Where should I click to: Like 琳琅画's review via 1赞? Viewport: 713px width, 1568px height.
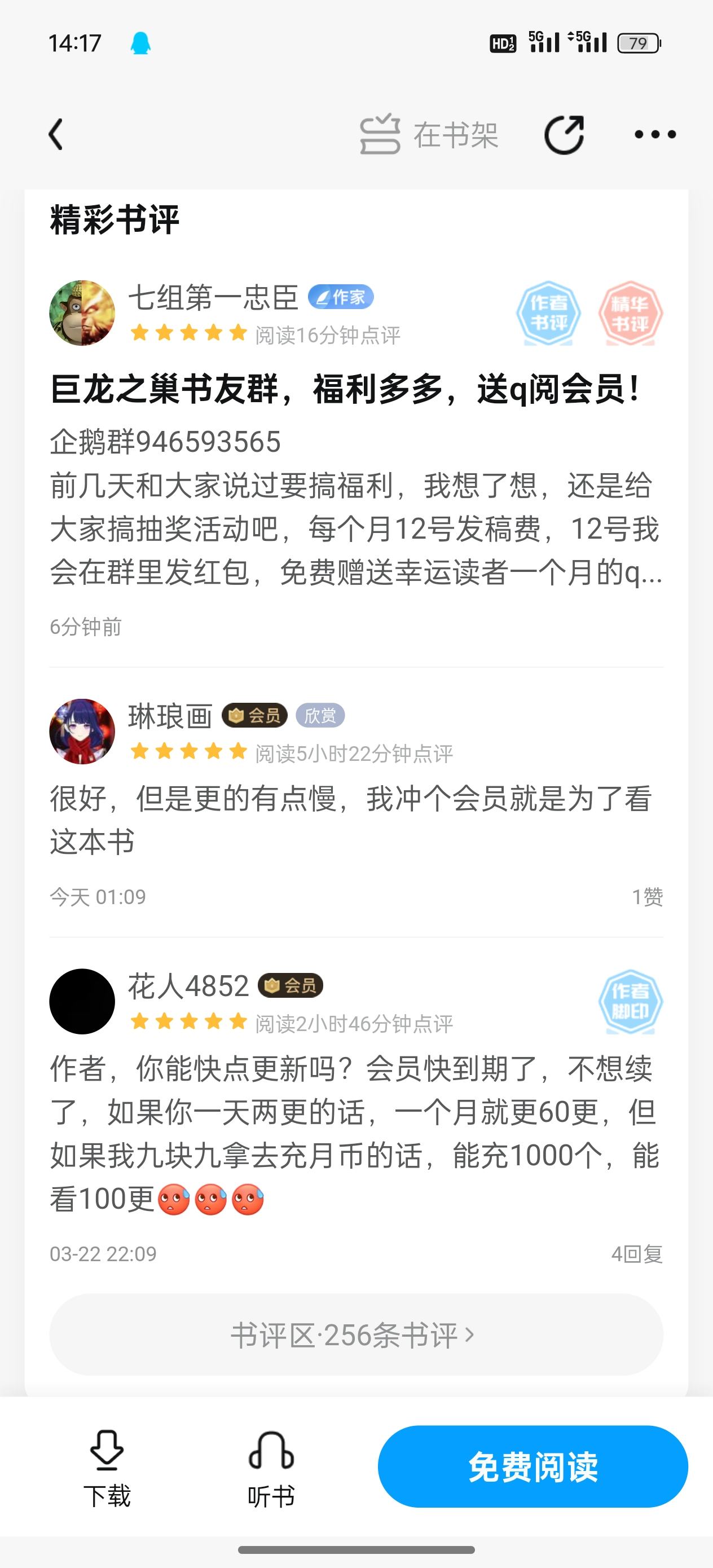[x=646, y=897]
